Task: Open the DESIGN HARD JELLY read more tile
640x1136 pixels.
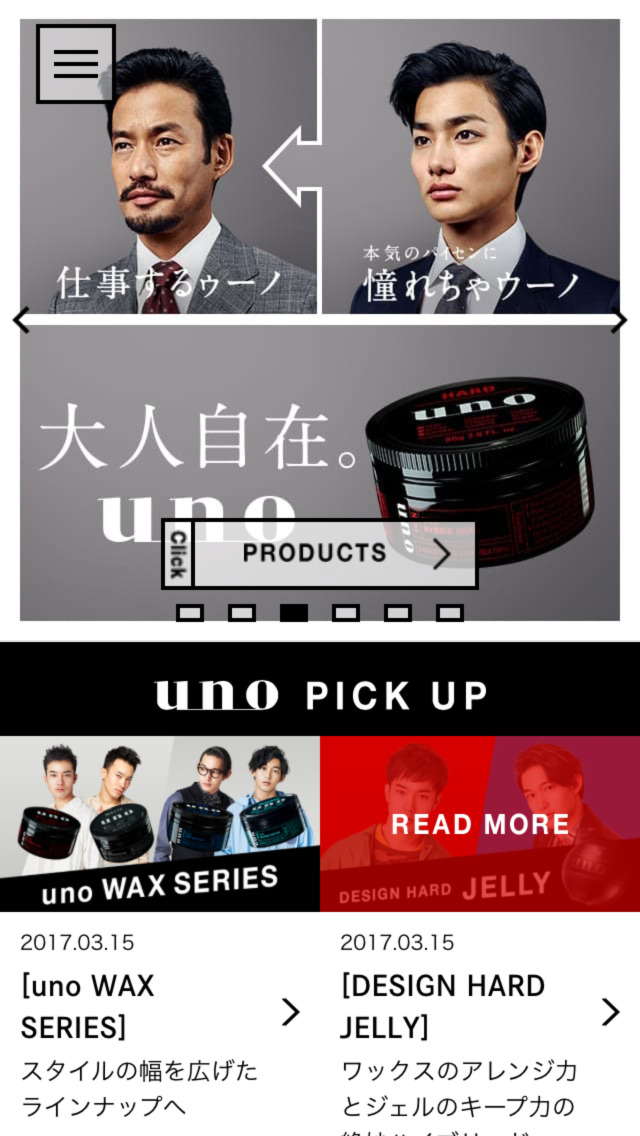Action: click(480, 824)
